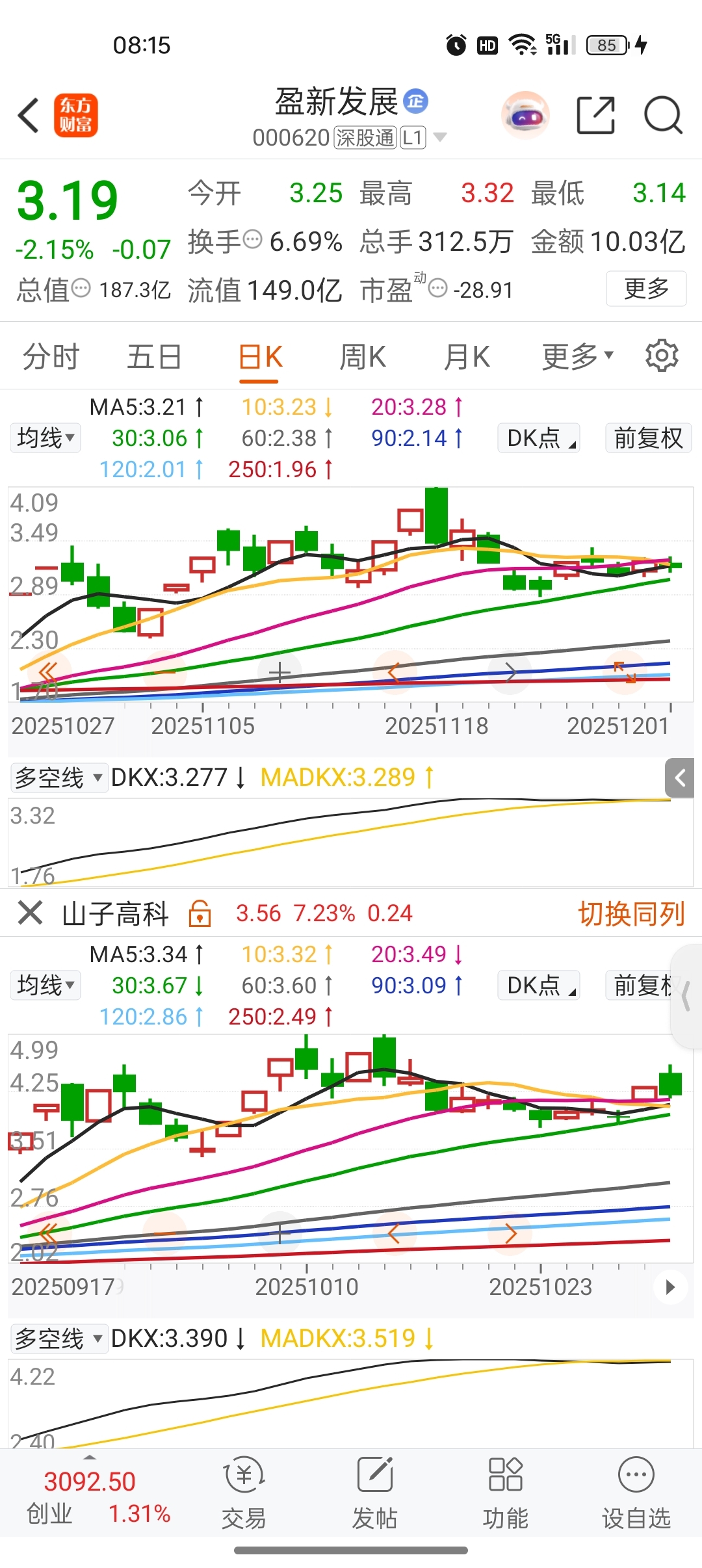Open the AI assistant robot avatar
702x1568 pixels.
click(525, 116)
